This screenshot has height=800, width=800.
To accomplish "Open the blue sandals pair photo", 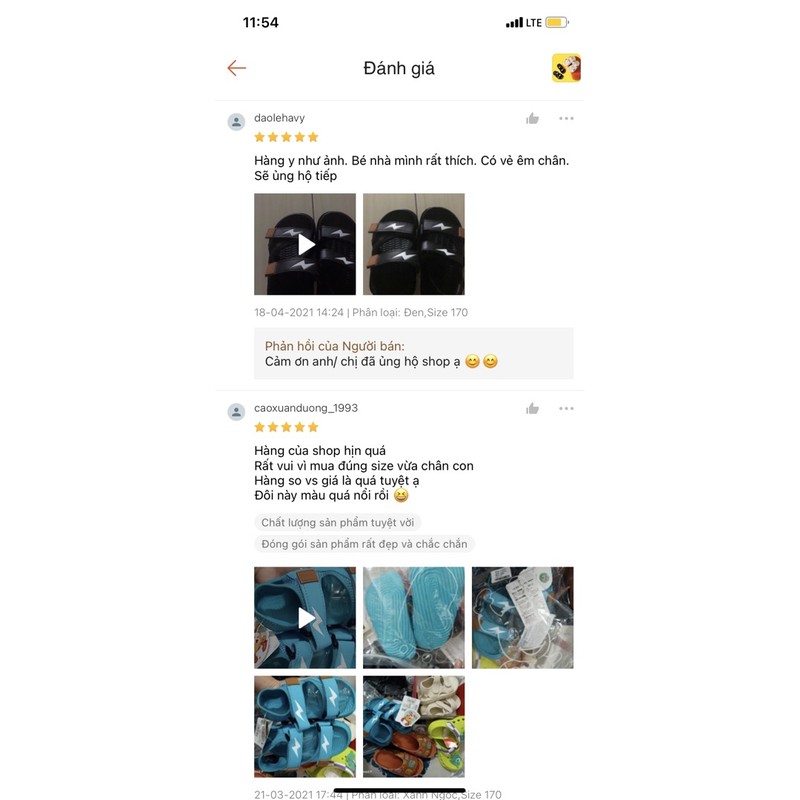I will click(x=305, y=726).
